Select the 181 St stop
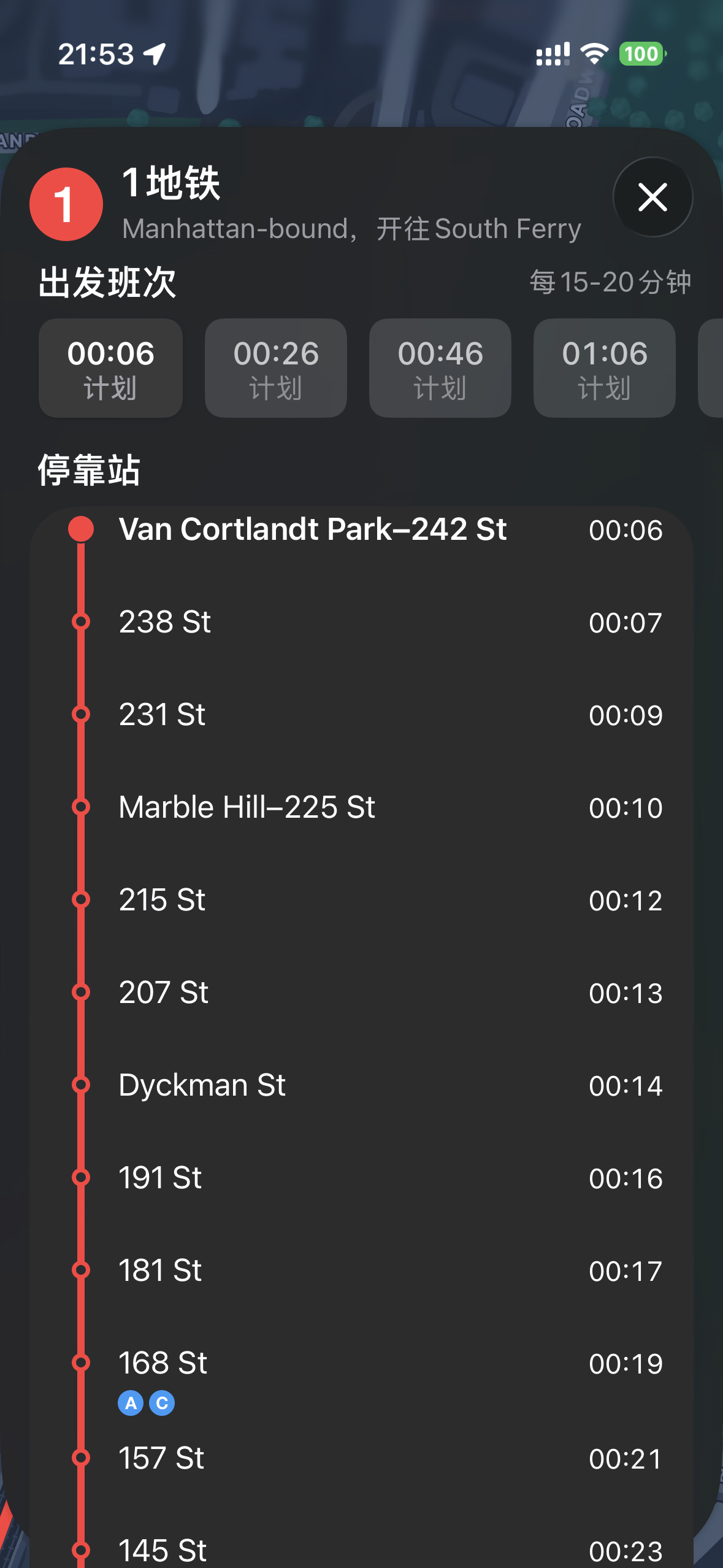This screenshot has height=1568, width=723. coord(160,1270)
